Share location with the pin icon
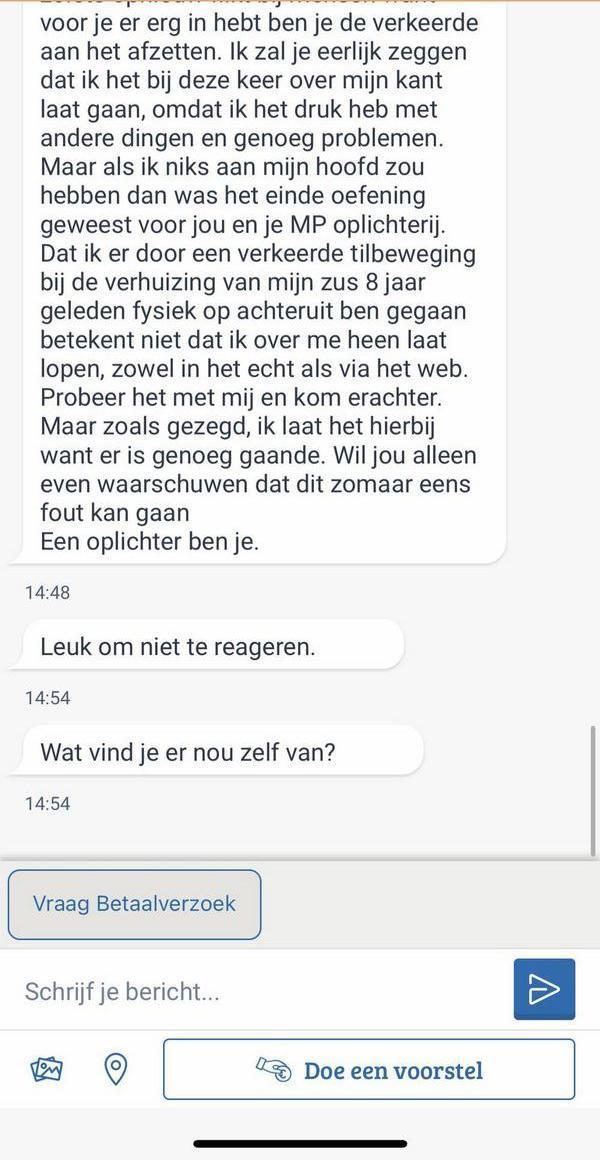This screenshot has height=1160, width=600. (116, 1070)
